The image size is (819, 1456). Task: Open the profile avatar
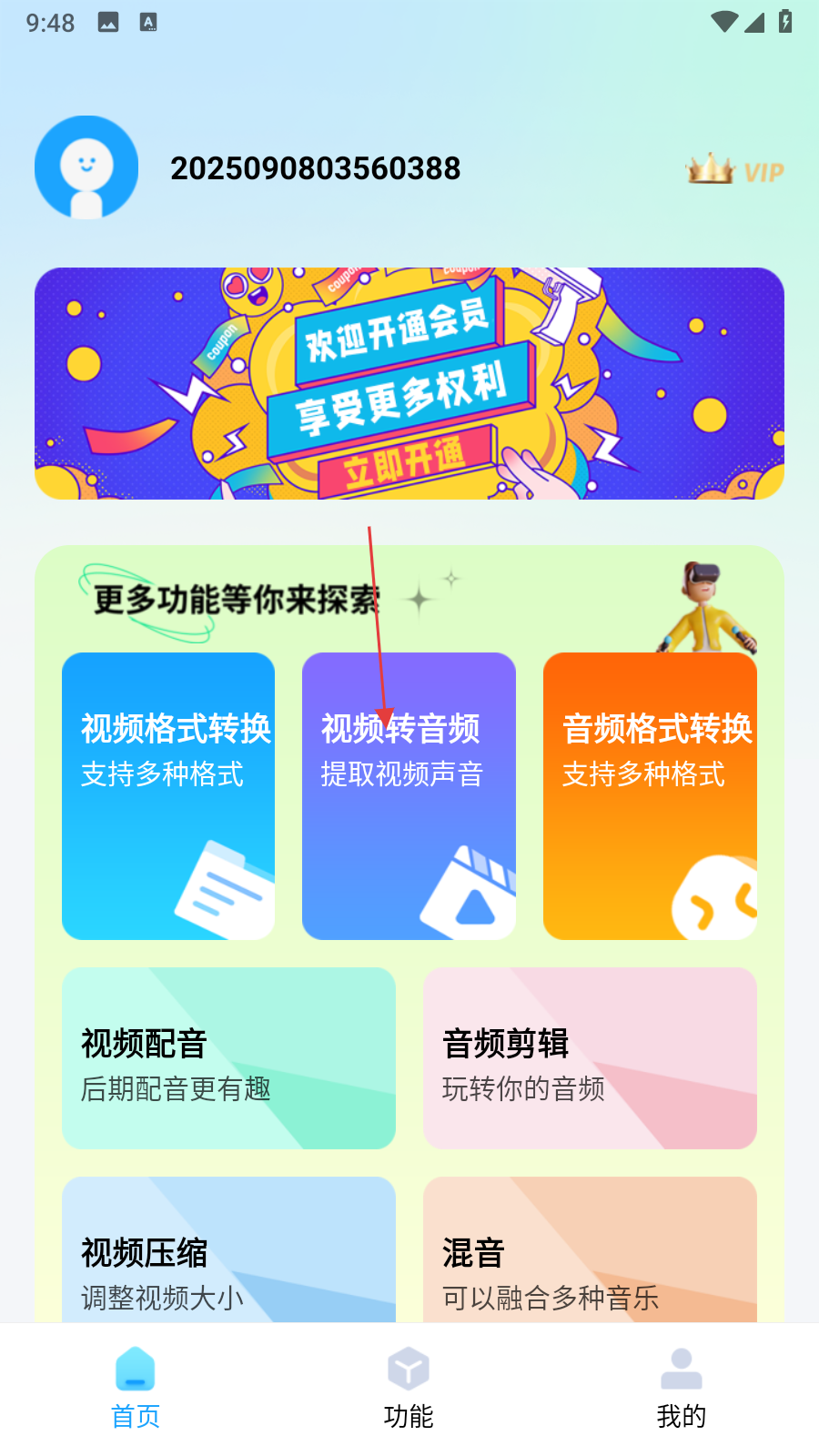coord(86,167)
